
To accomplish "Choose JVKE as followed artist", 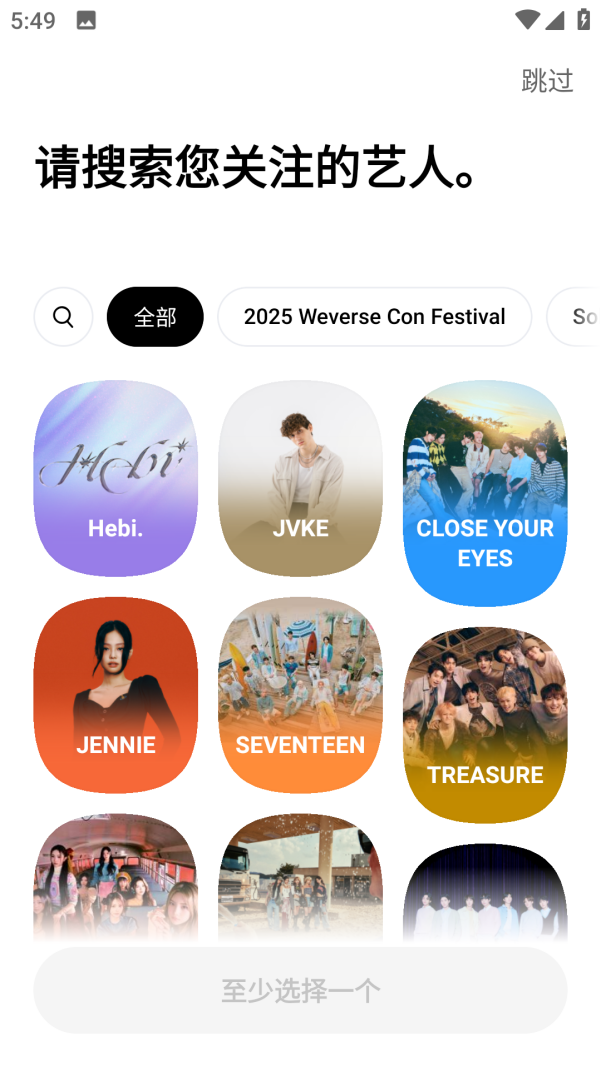I will coord(300,478).
